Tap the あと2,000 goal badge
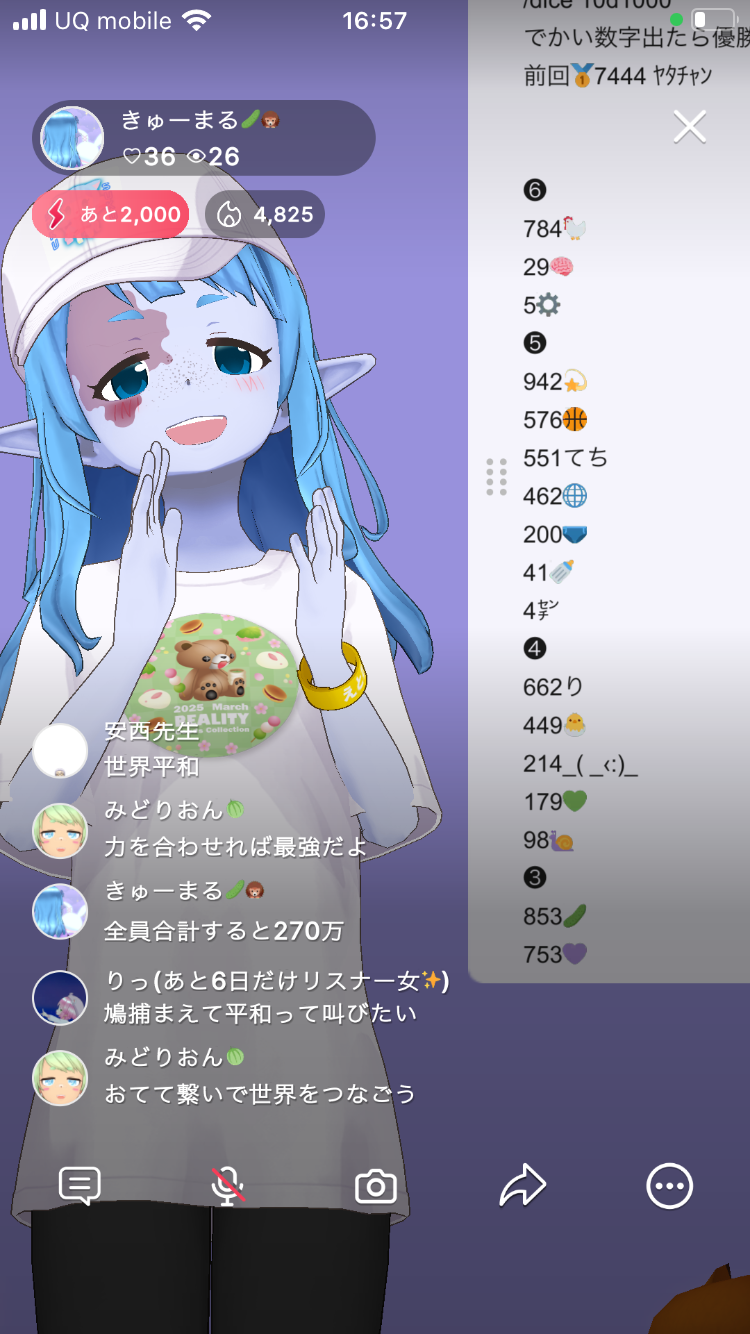750x1334 pixels. (x=110, y=214)
